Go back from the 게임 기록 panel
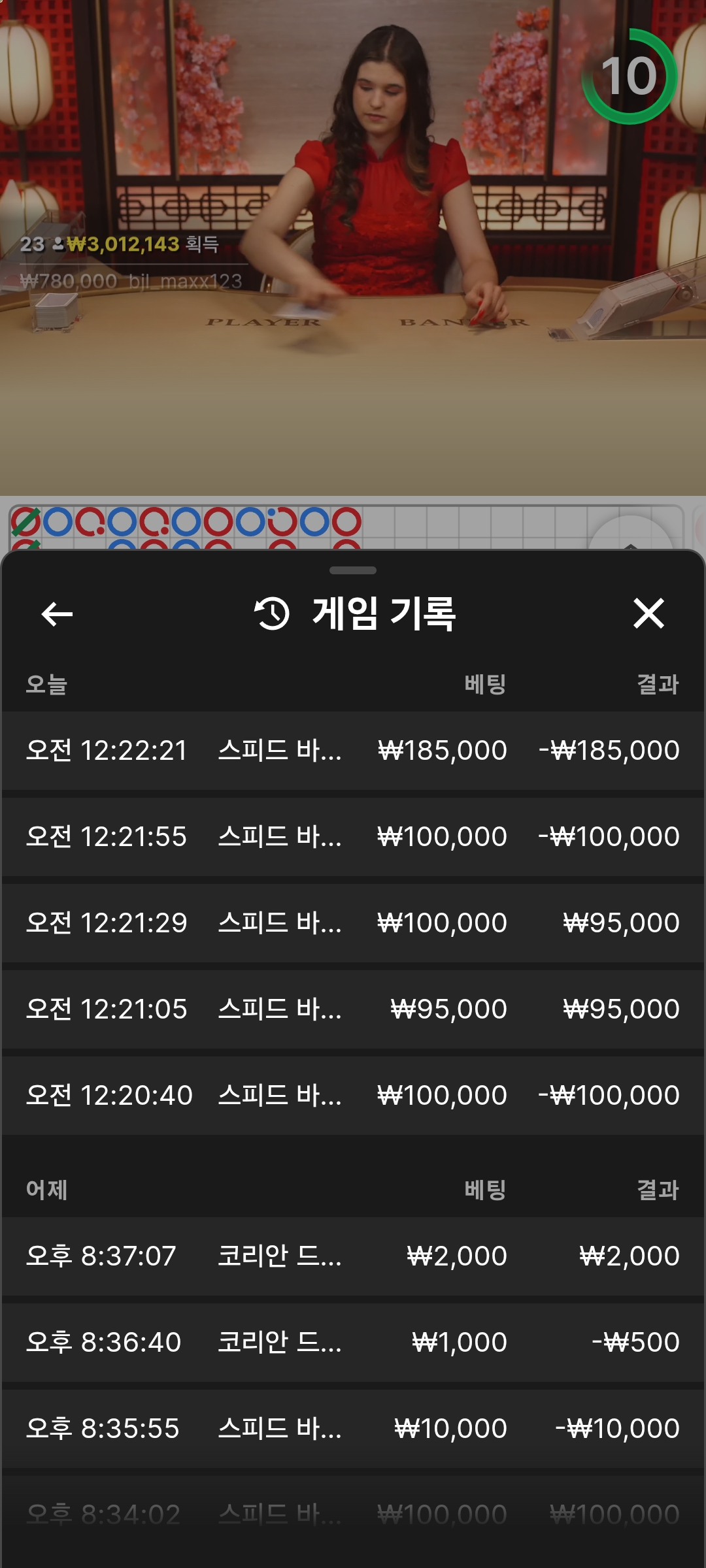 [57, 614]
